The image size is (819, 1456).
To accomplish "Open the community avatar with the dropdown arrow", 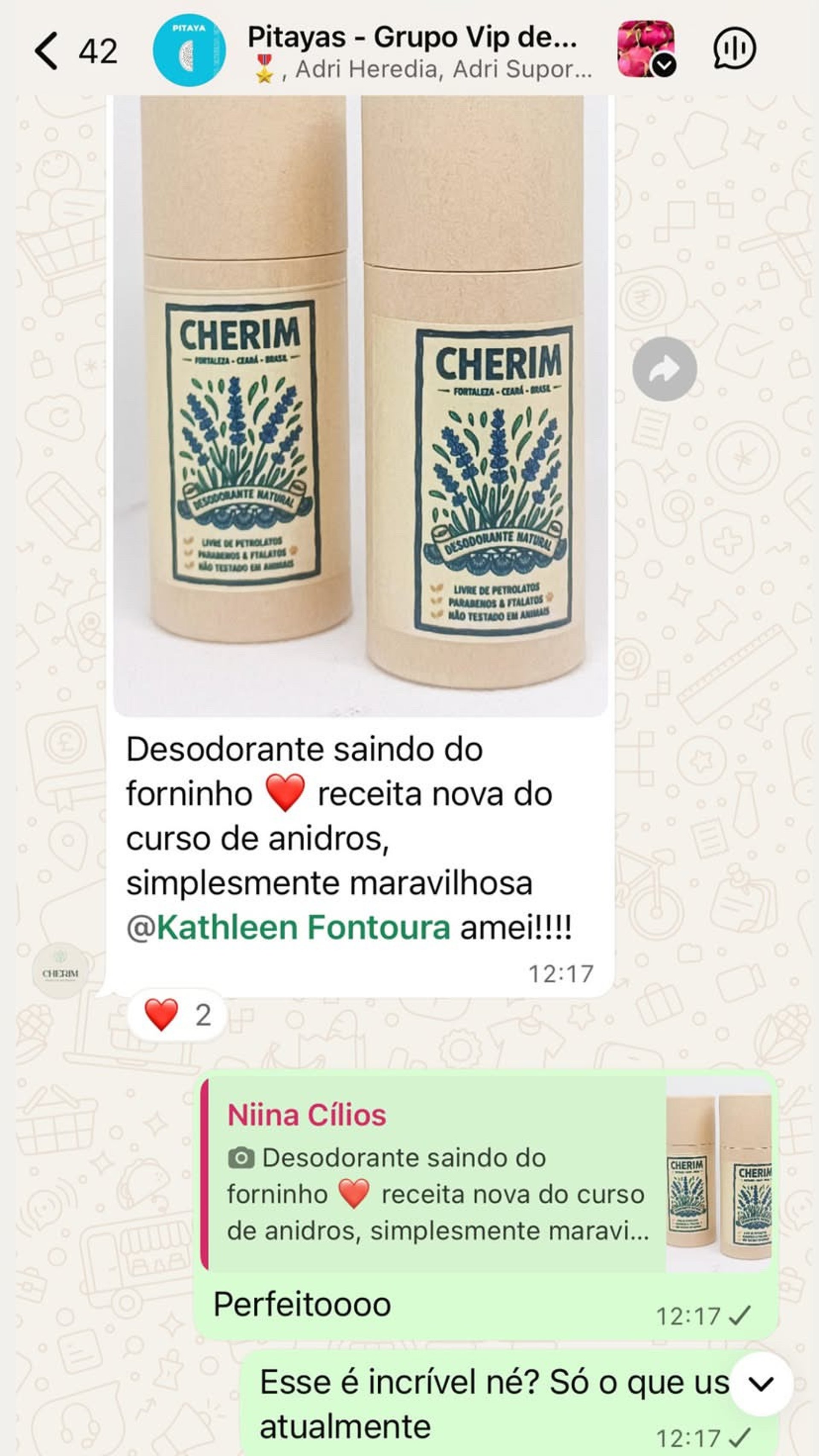I will [x=645, y=49].
